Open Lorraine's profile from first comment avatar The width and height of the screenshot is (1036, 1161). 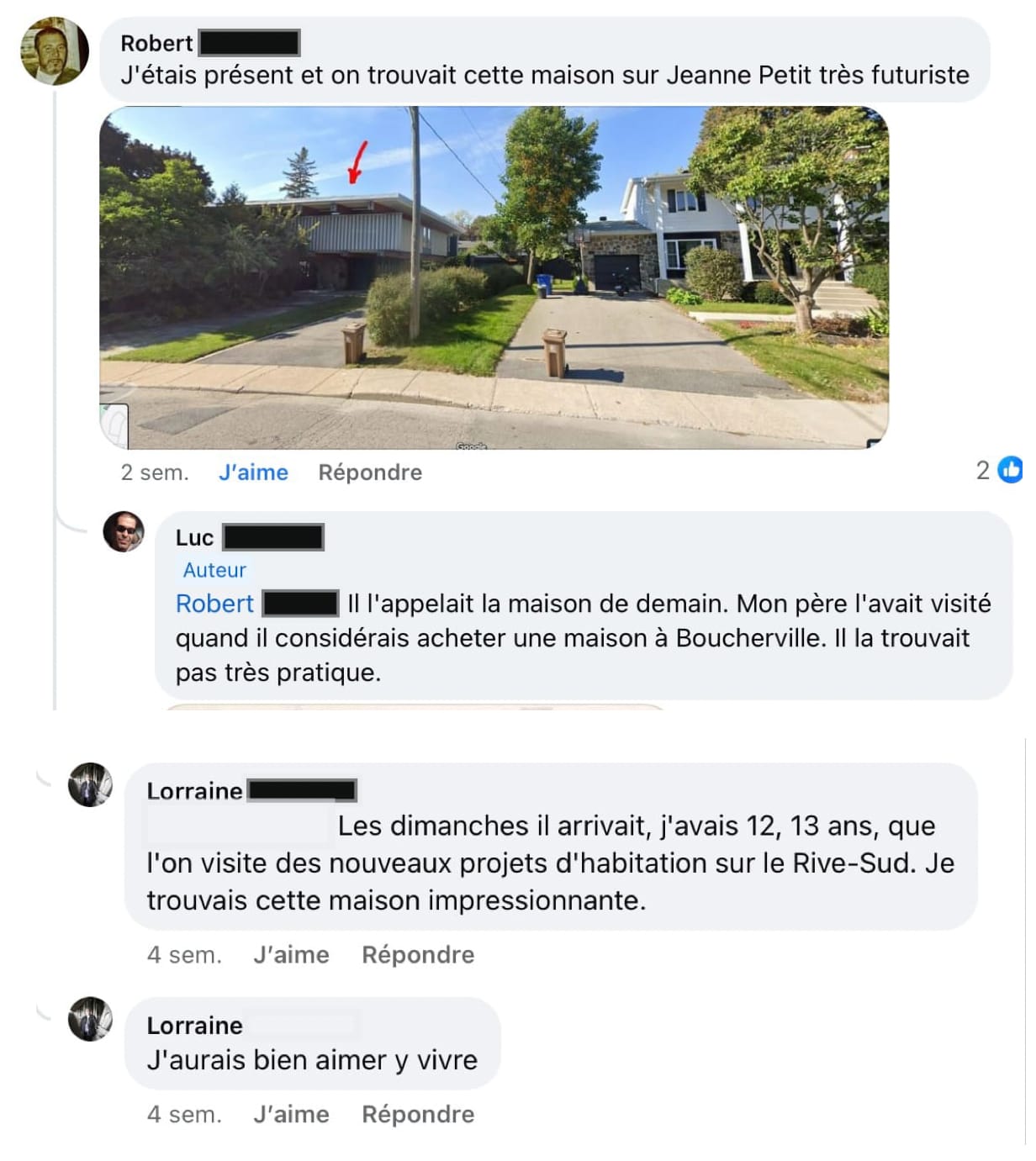point(90,785)
